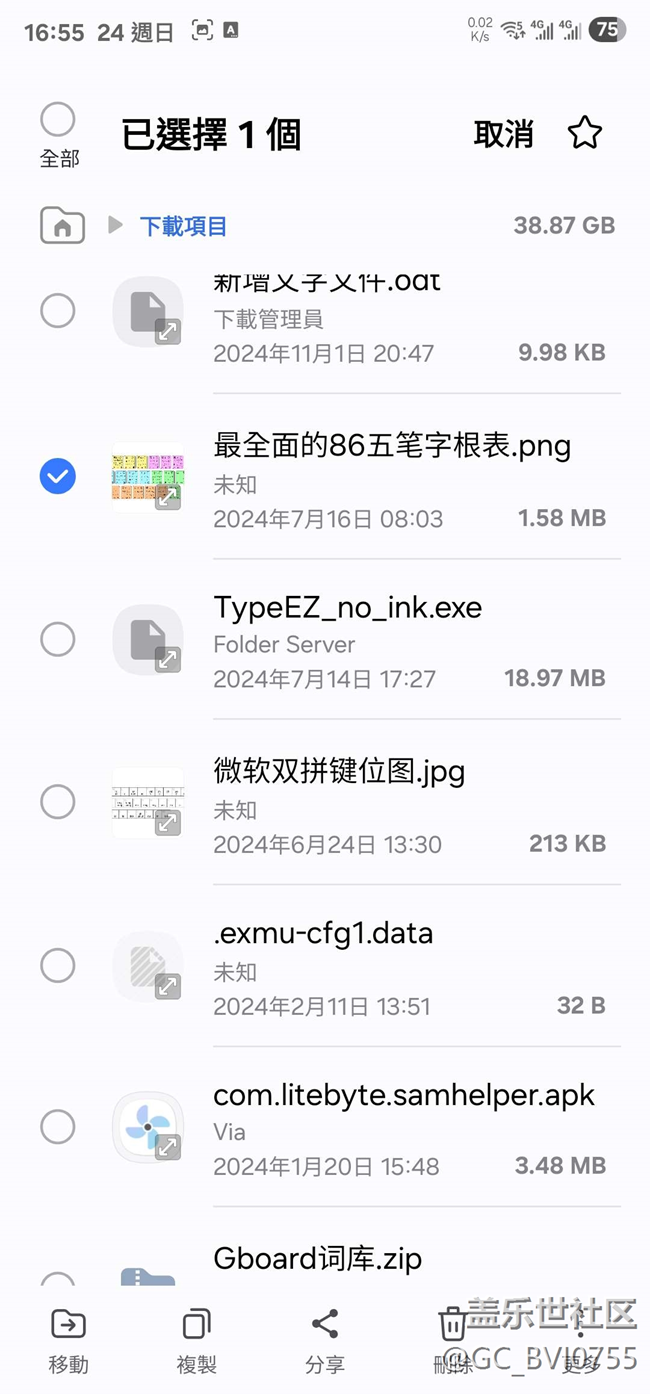Screen dimensions: 650x1394
Task: Delete the selected file with the trash icon
Action: [x=452, y=1338]
